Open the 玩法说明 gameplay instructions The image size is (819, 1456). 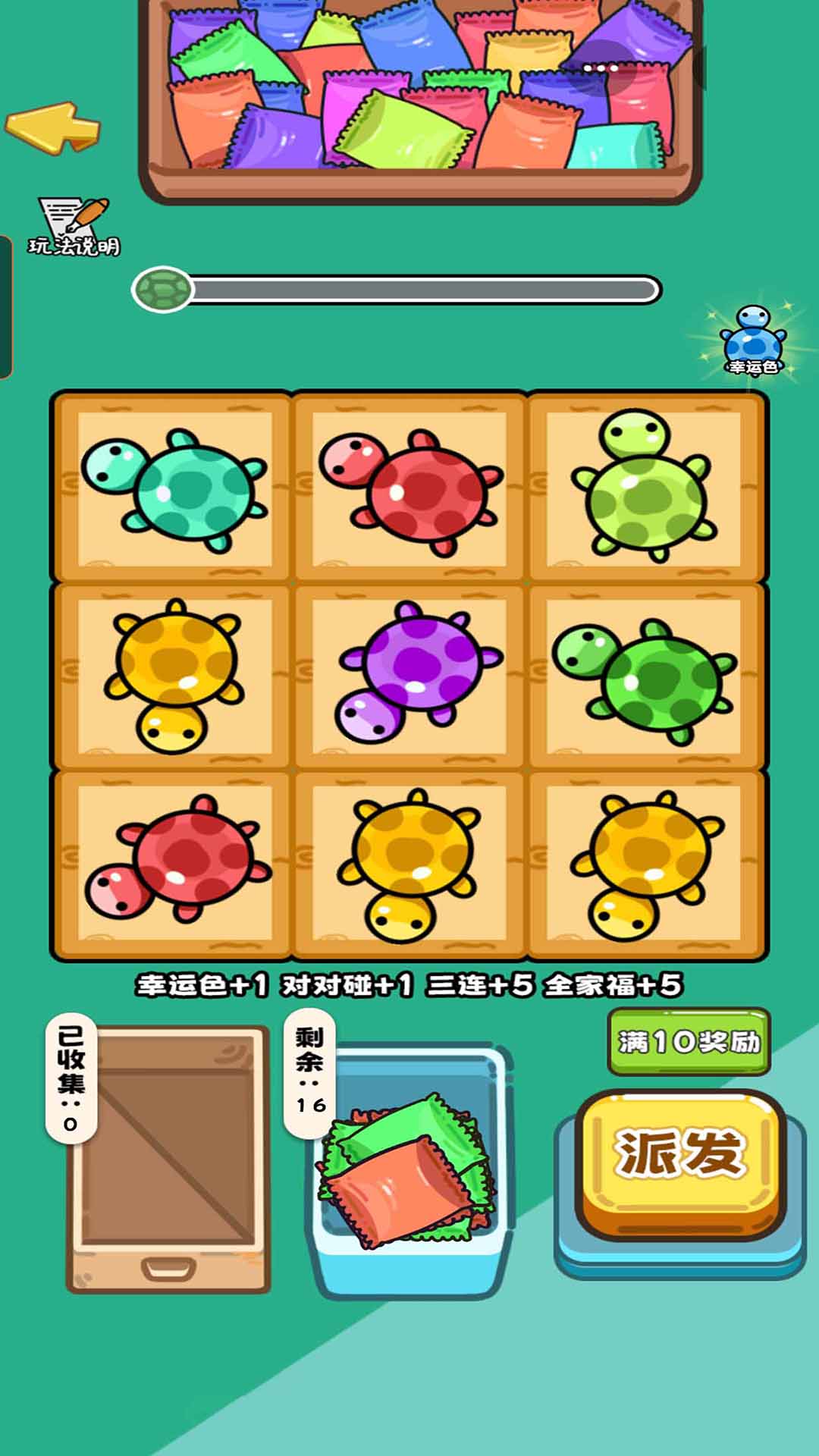click(x=74, y=227)
